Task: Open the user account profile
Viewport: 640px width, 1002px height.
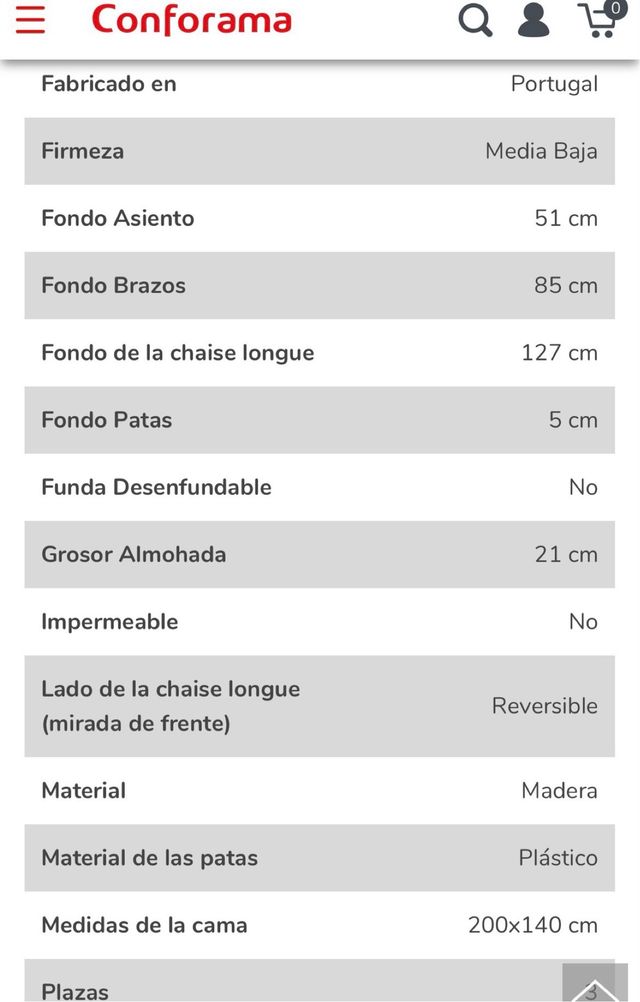Action: click(x=533, y=20)
